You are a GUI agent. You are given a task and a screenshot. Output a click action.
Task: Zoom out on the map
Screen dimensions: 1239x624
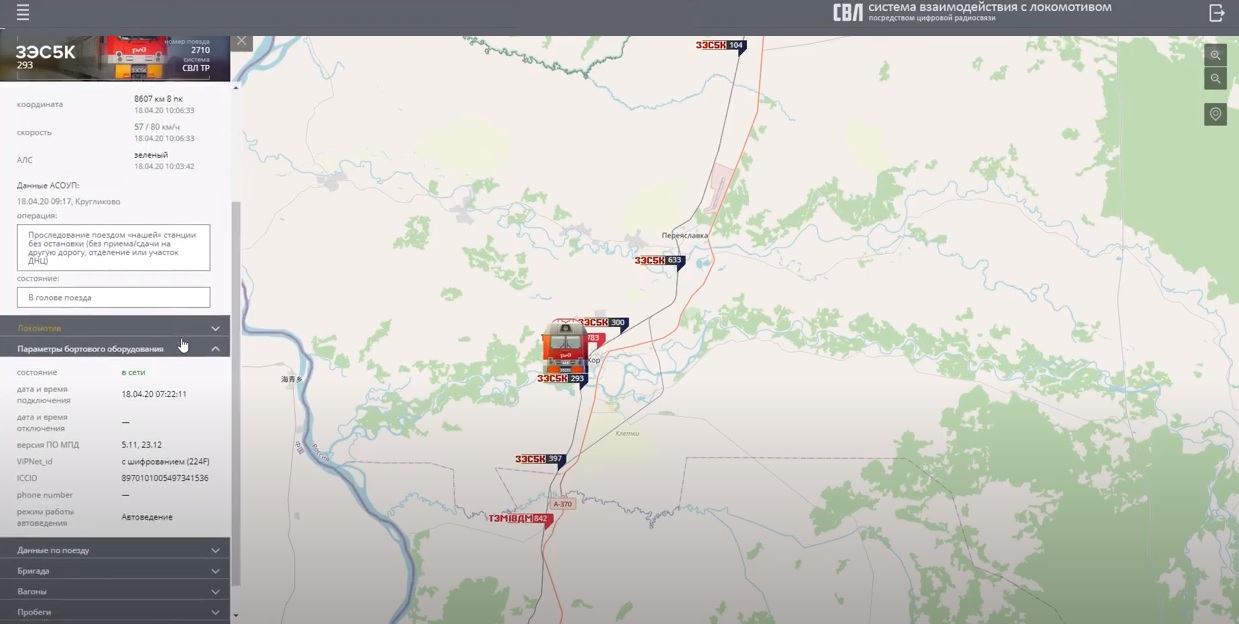(x=1215, y=79)
